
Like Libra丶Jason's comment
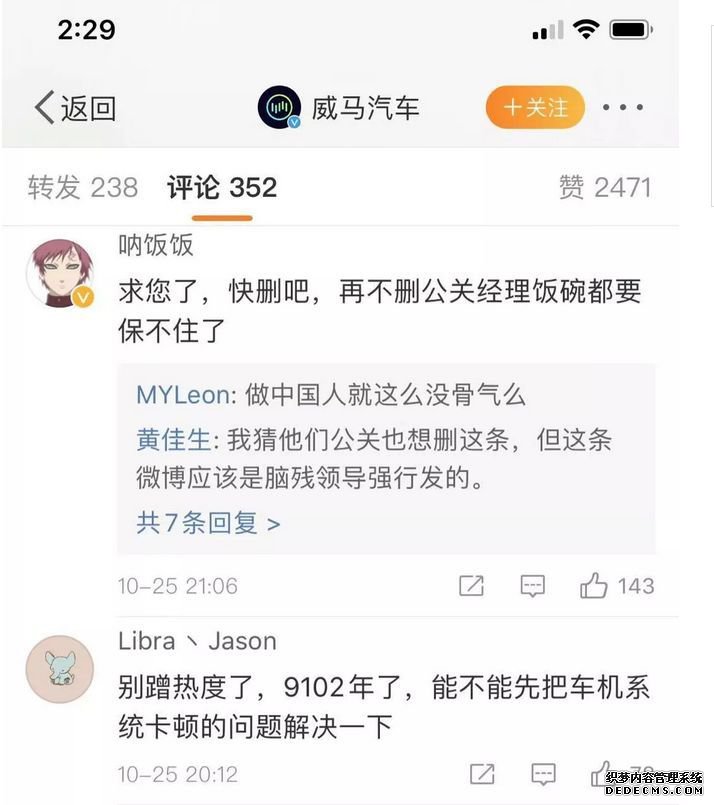(604, 774)
